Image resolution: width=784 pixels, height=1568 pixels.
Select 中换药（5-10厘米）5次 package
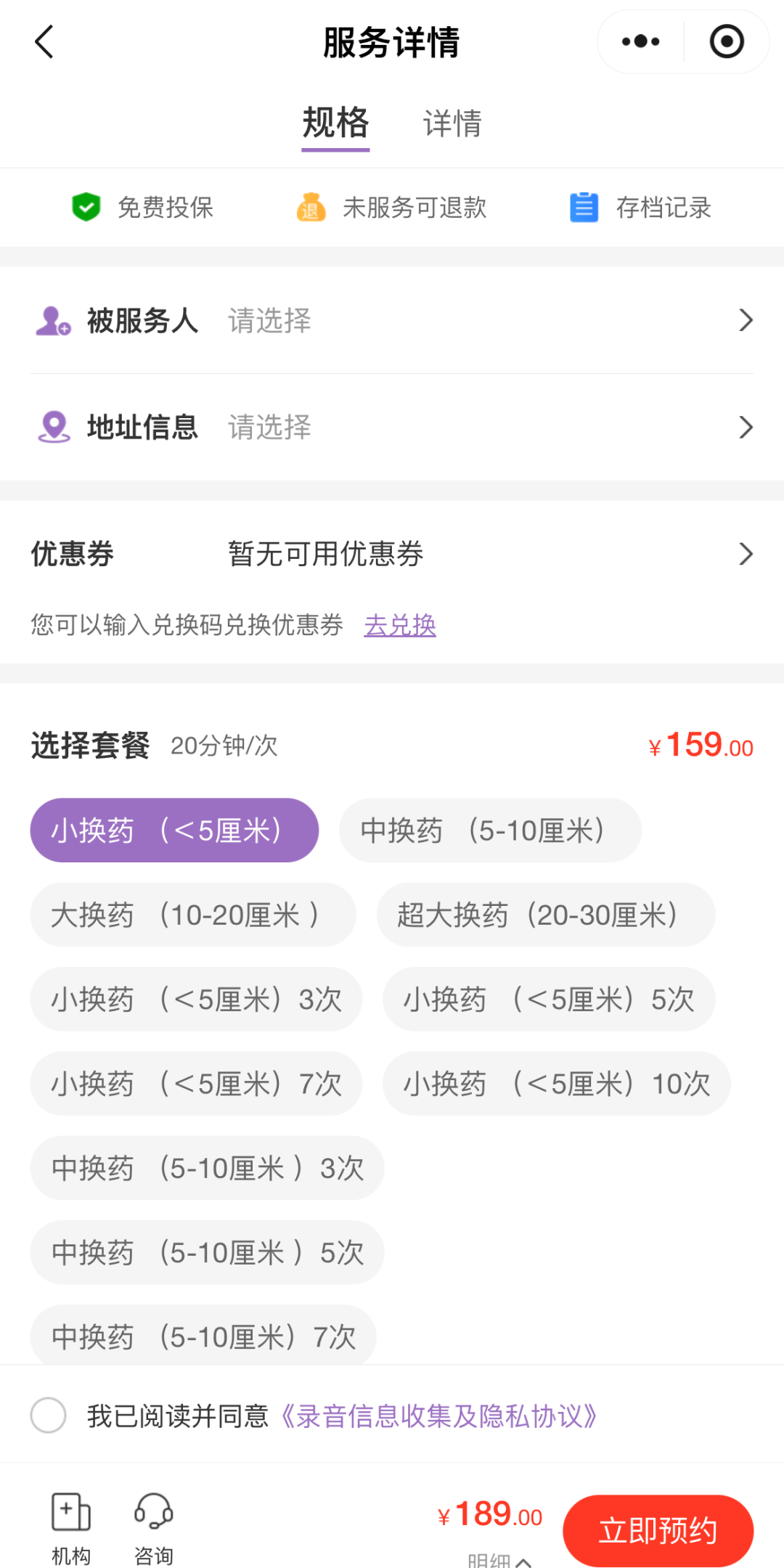(x=207, y=1252)
